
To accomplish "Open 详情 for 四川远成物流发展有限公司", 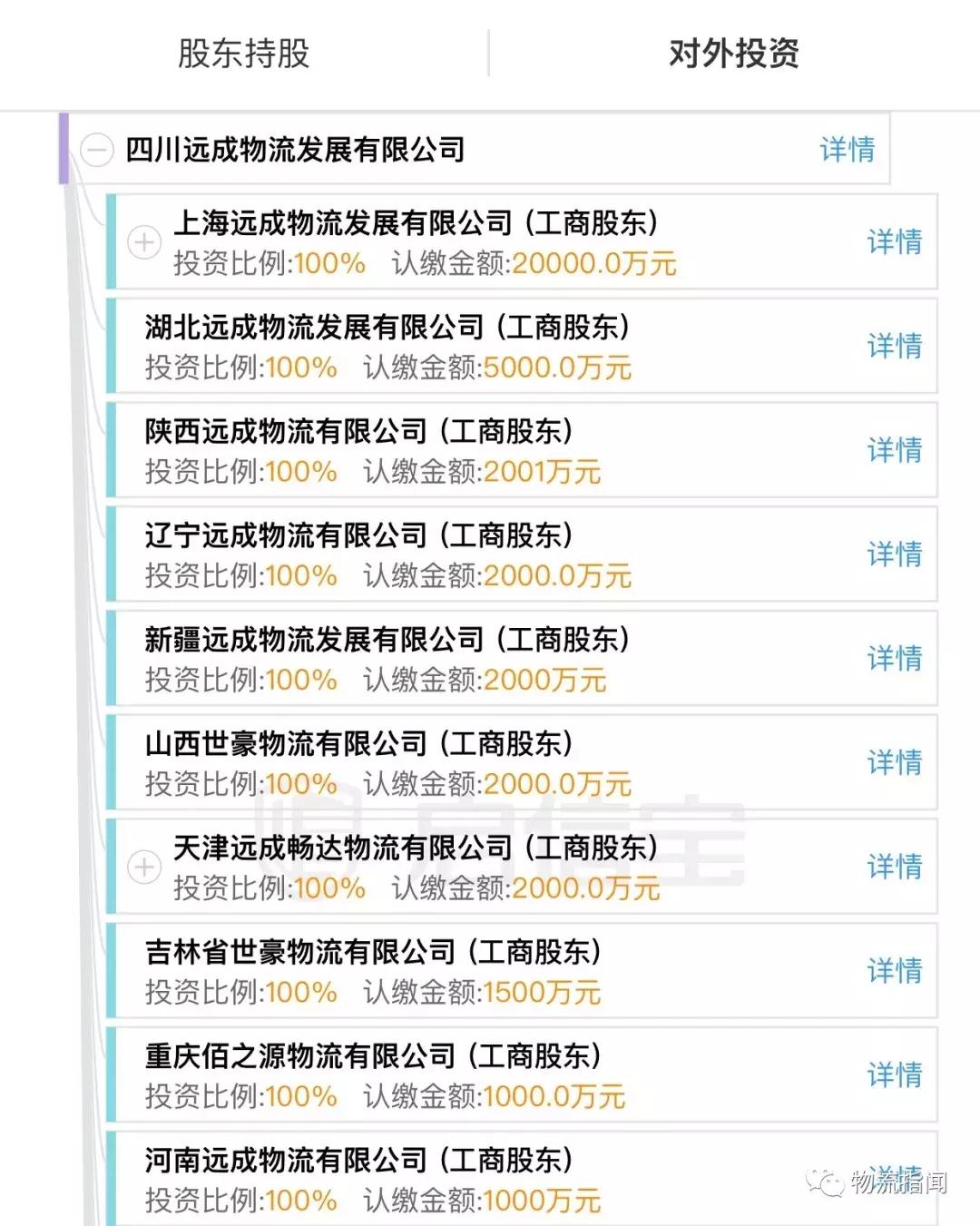I will (x=847, y=150).
